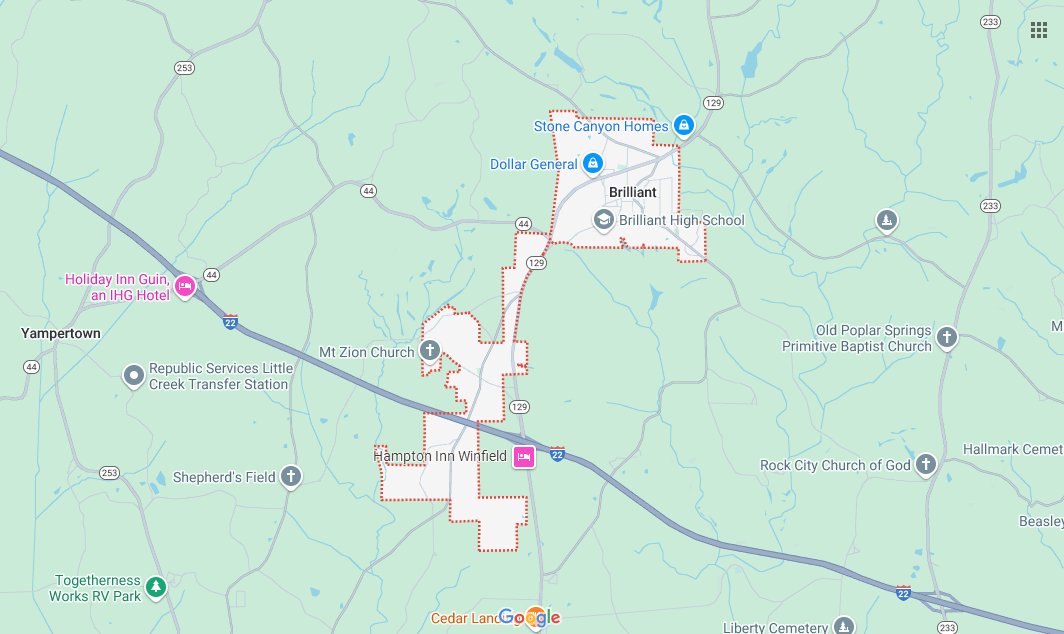
Task: Open the Liberty Cemetery marker
Action: tap(844, 626)
